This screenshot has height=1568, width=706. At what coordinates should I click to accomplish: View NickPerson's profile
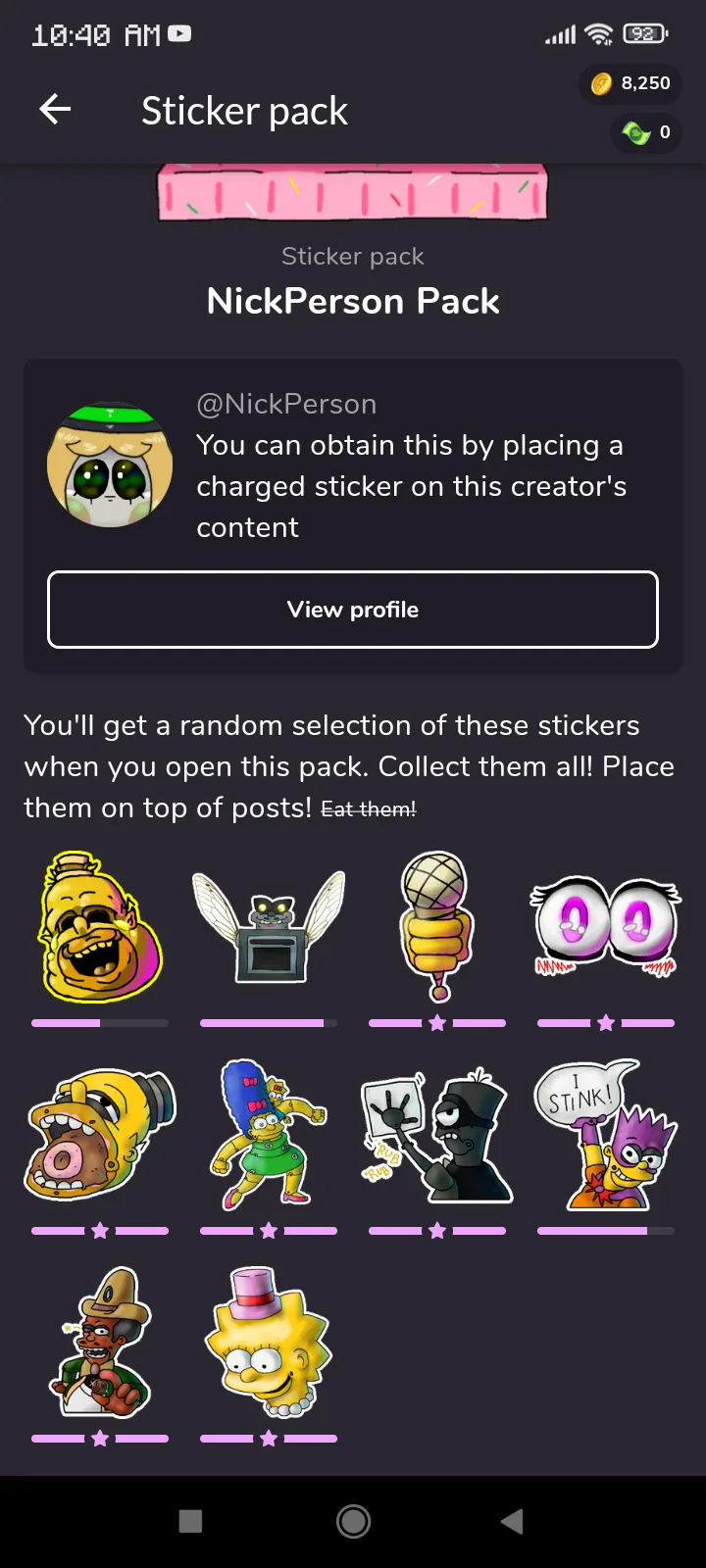coord(353,610)
